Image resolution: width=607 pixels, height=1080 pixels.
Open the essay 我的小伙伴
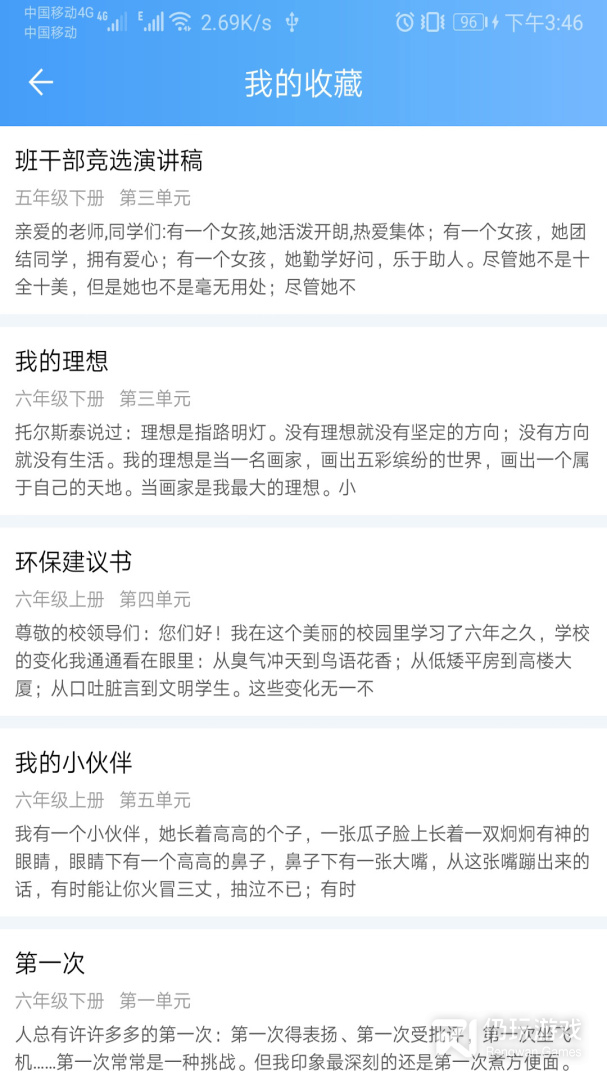[x=303, y=823]
